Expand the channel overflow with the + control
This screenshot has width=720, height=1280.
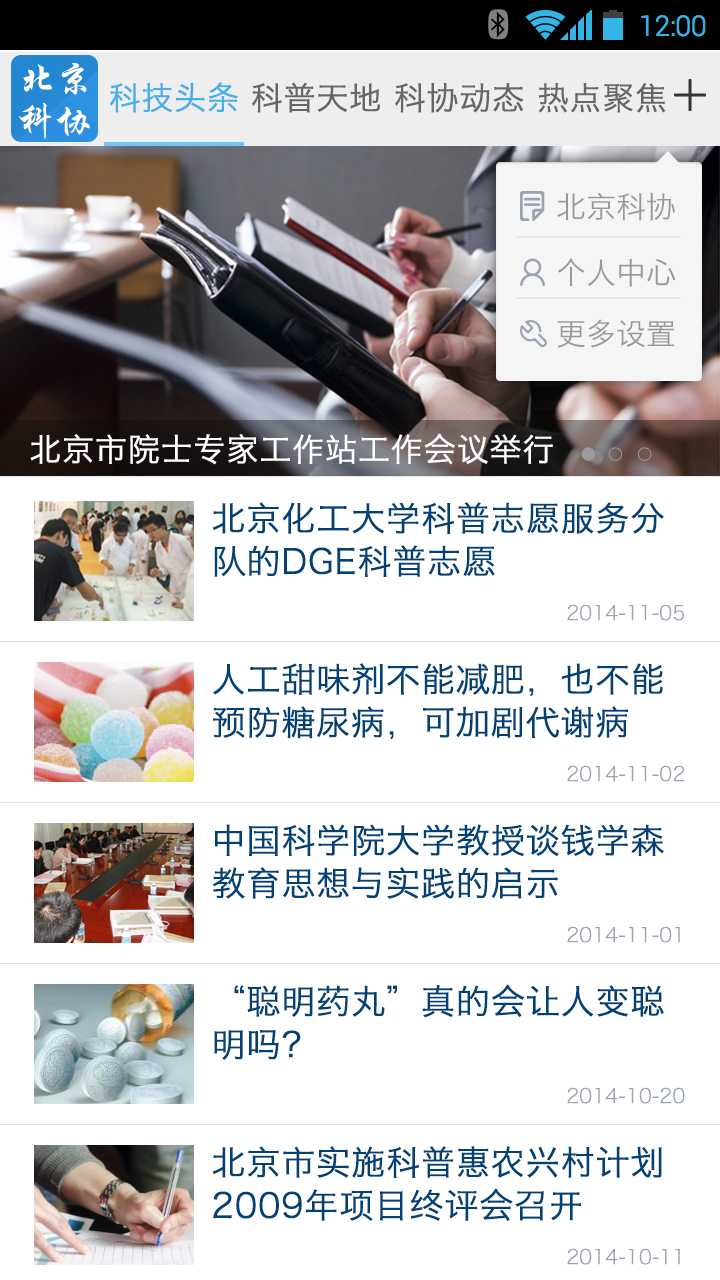click(x=689, y=94)
